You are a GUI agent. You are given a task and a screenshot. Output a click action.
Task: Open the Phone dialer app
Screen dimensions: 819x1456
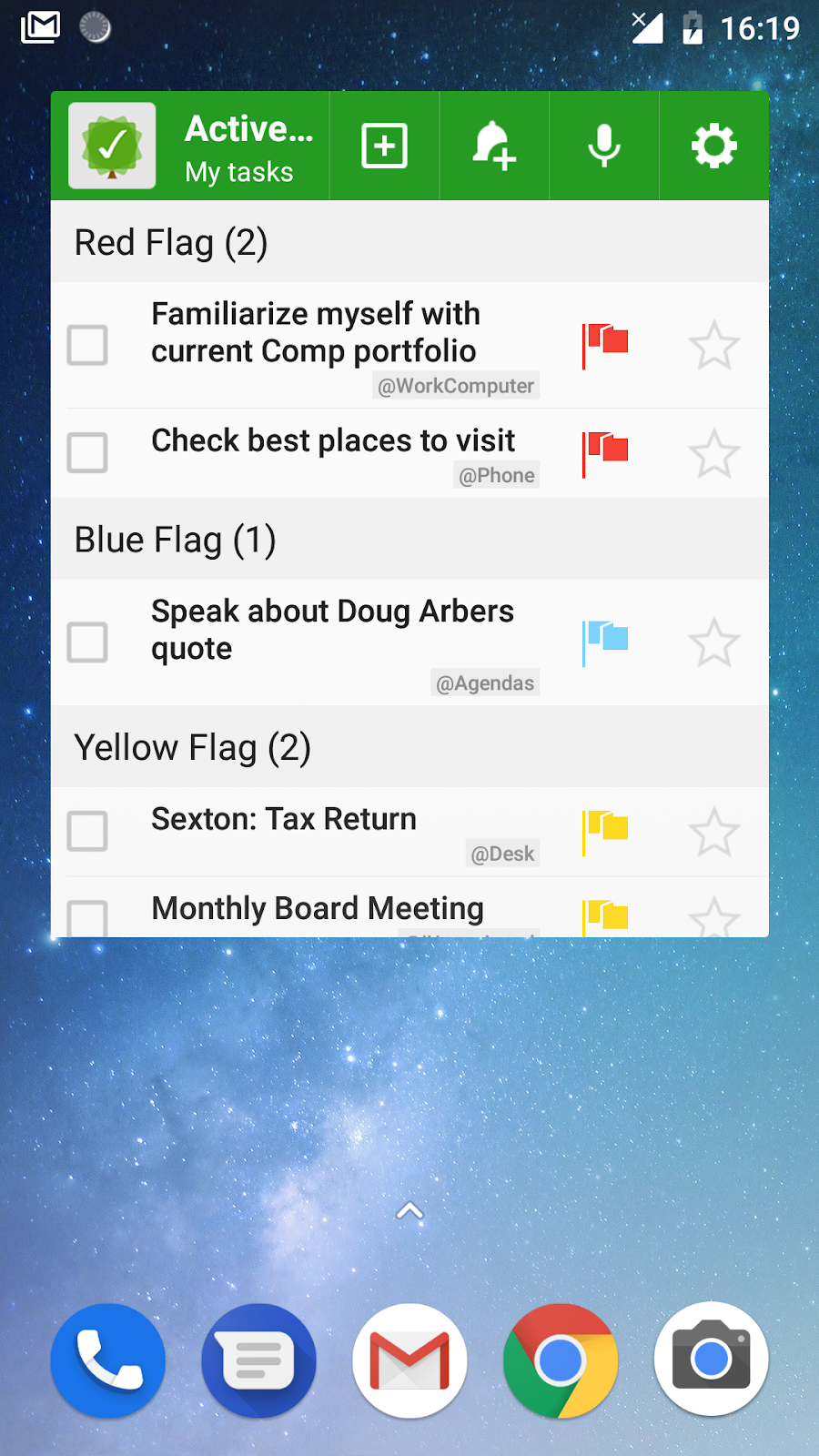[x=108, y=1360]
